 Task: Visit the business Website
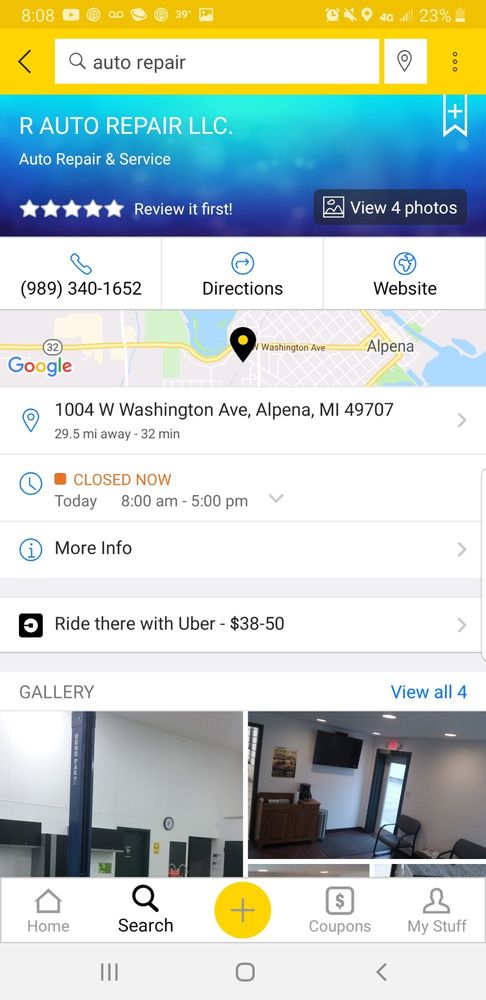point(405,274)
